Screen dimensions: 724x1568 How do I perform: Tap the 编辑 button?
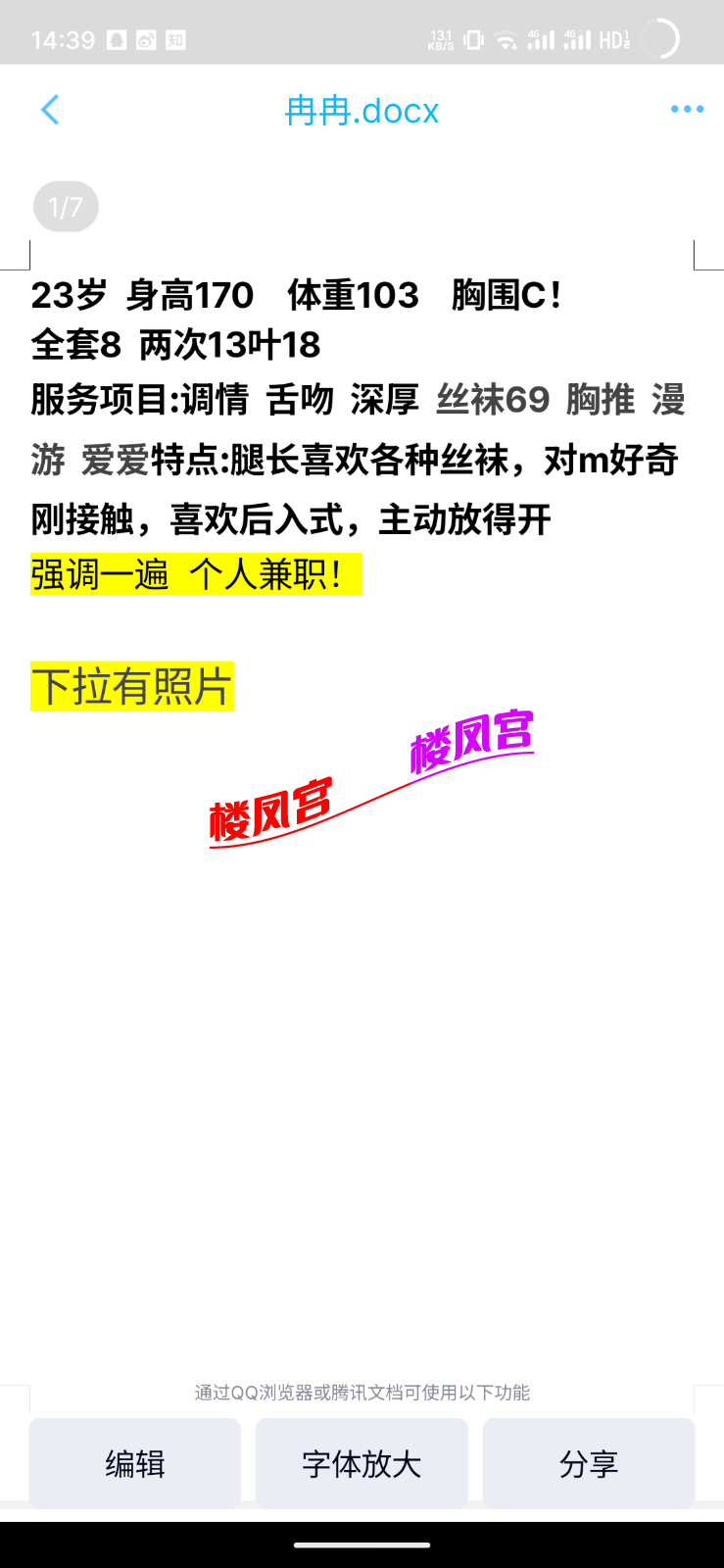[135, 1463]
